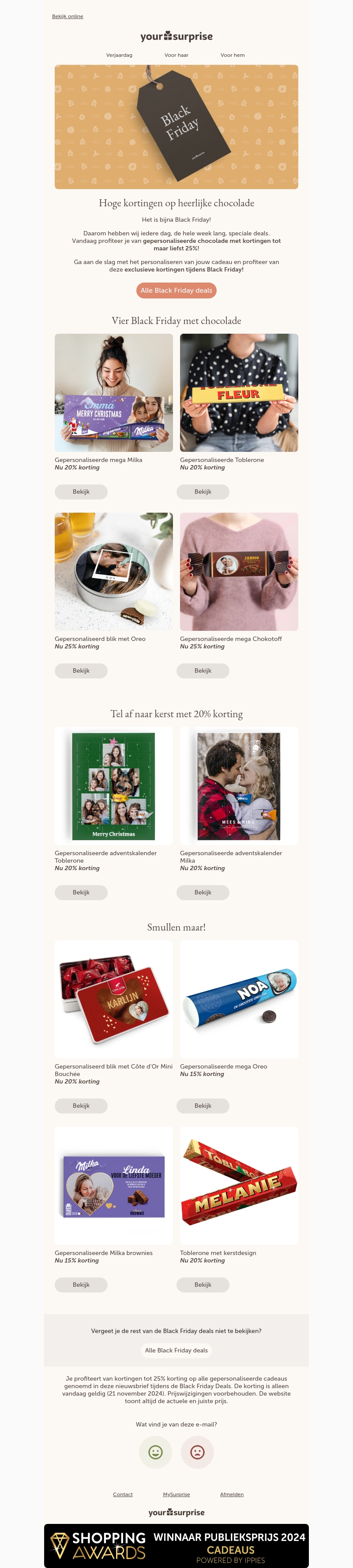This screenshot has width=353, height=1568.
Task: Open the mega Oreo product picture
Action: tap(239, 999)
